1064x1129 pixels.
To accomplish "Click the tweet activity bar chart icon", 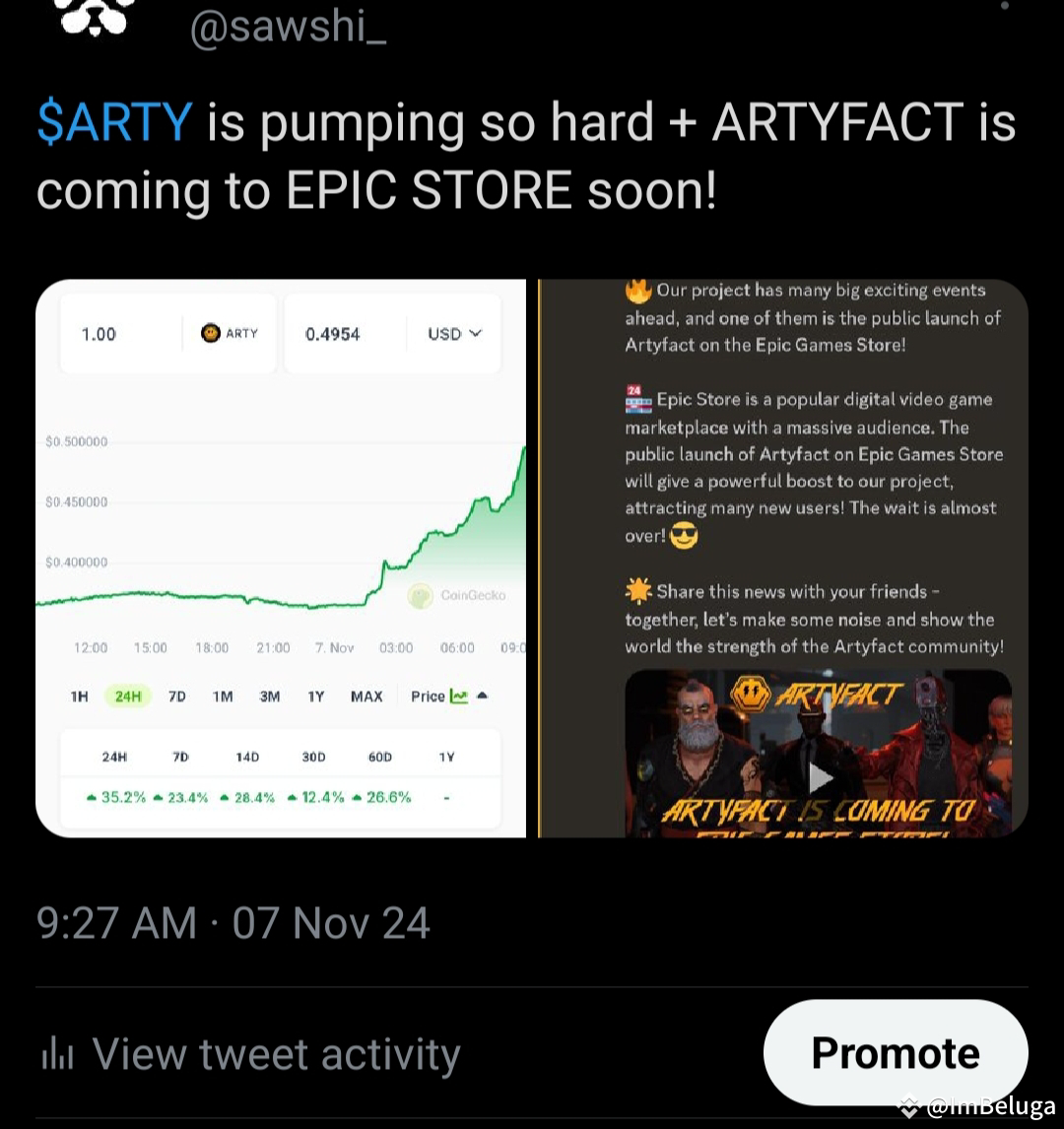I will click(57, 1052).
